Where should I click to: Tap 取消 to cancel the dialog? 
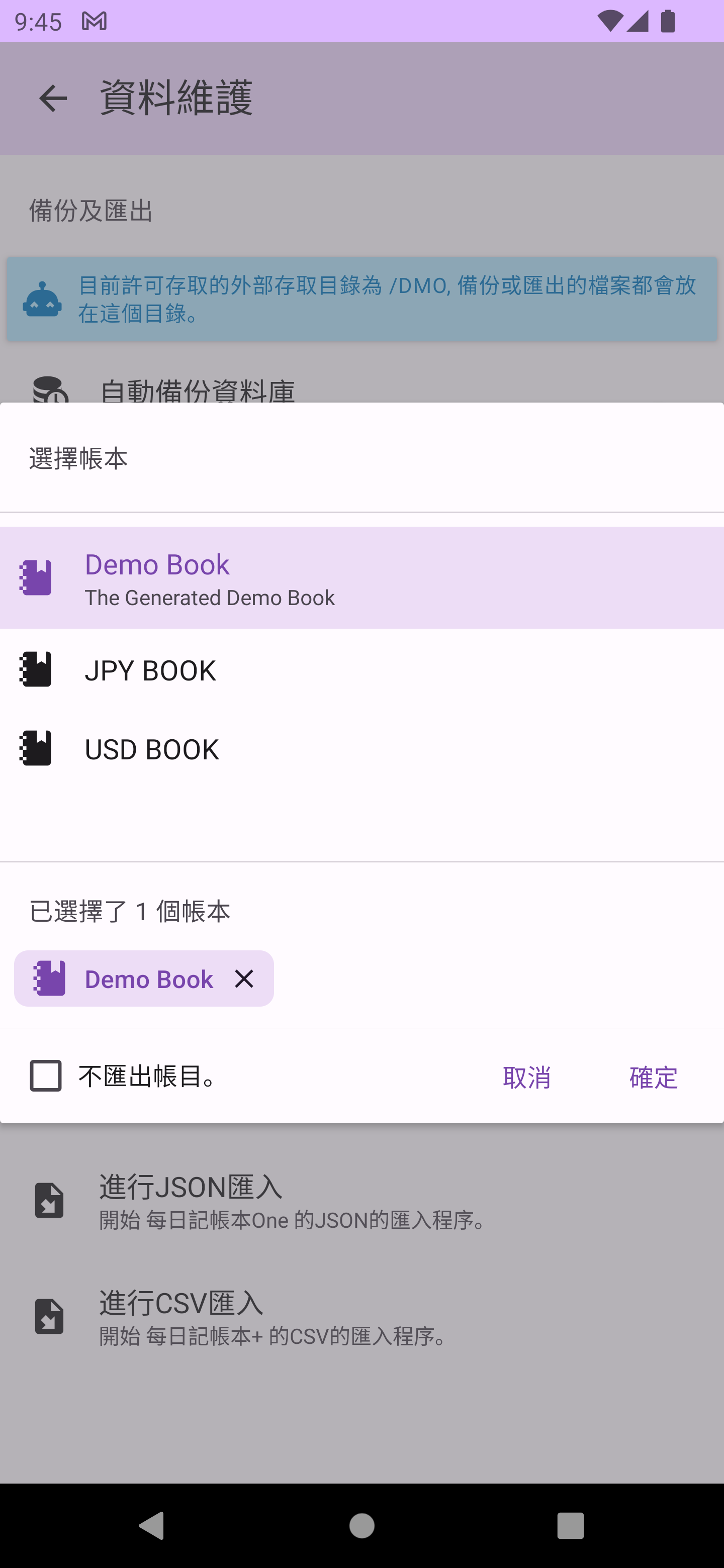[526, 1077]
